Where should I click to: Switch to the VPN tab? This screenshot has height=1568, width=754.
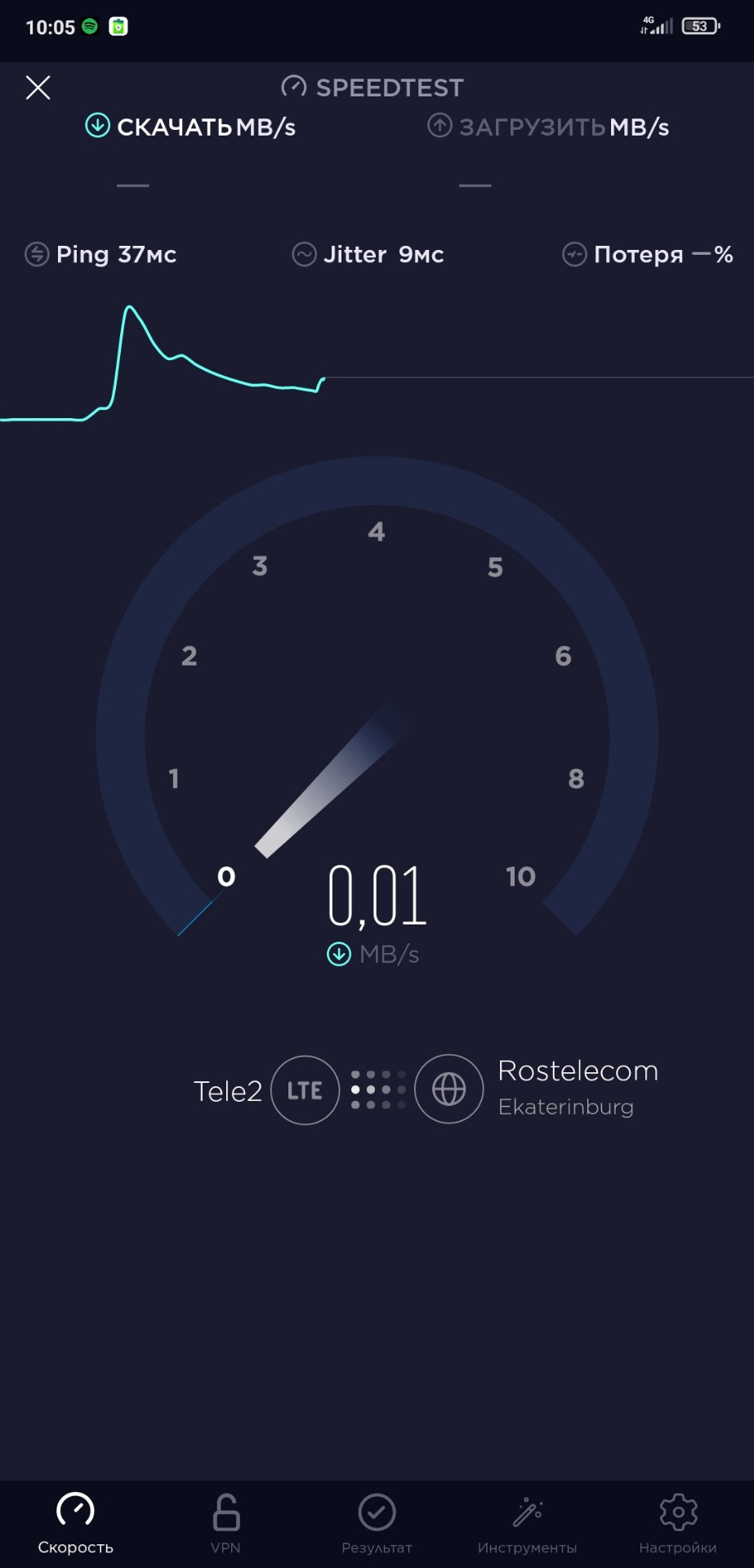[x=225, y=1522]
